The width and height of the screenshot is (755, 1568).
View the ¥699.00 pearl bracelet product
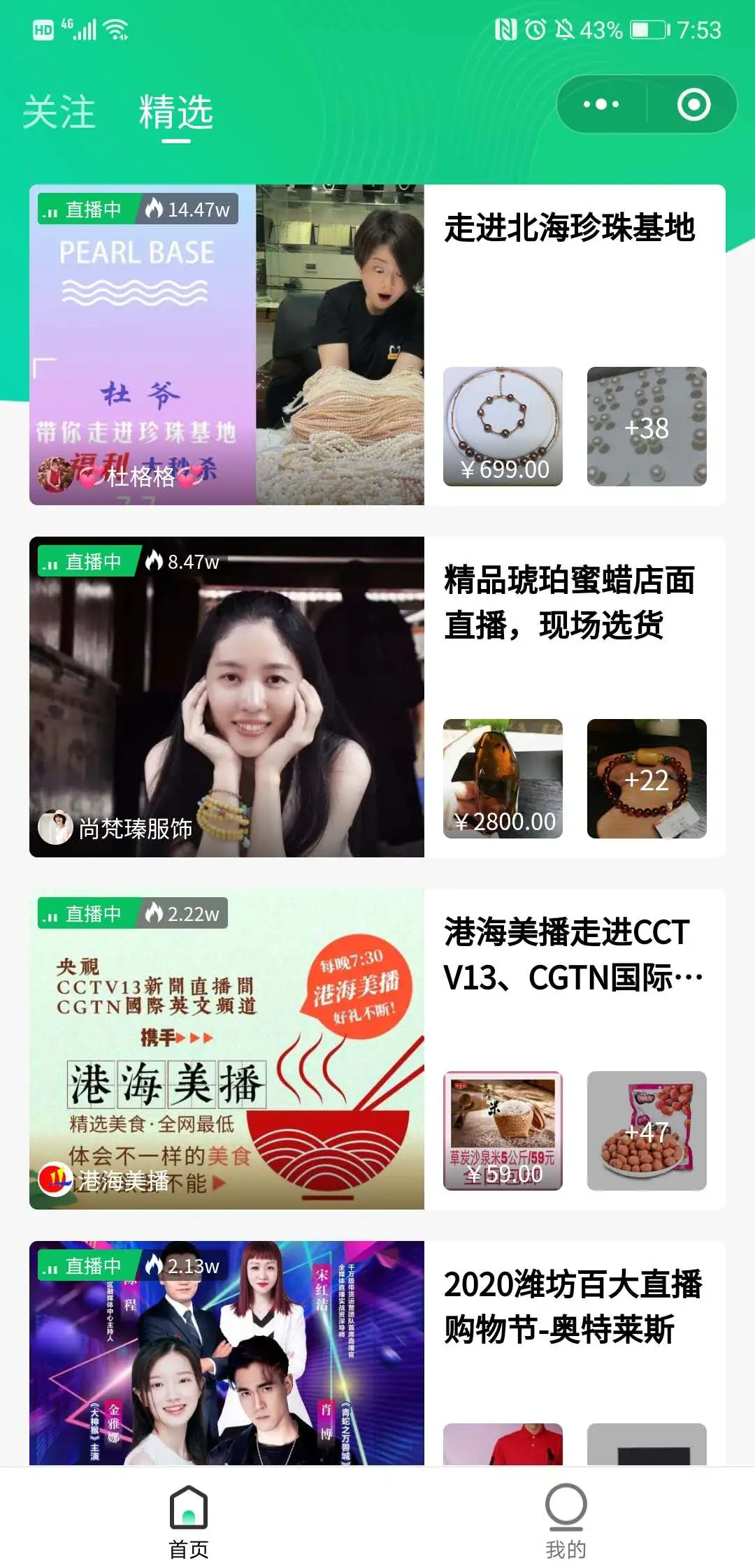pos(503,426)
